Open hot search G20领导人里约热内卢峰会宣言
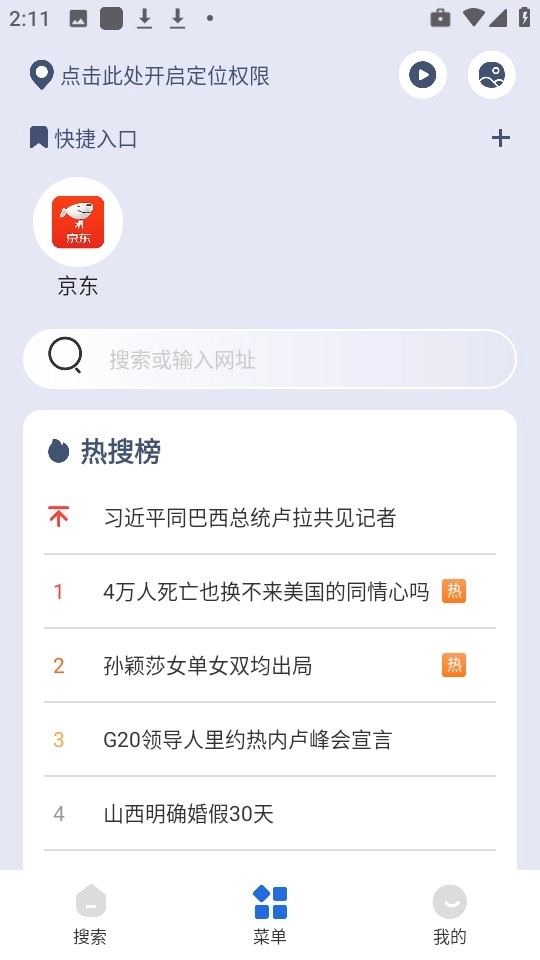The height and width of the screenshot is (960, 540). click(269, 740)
